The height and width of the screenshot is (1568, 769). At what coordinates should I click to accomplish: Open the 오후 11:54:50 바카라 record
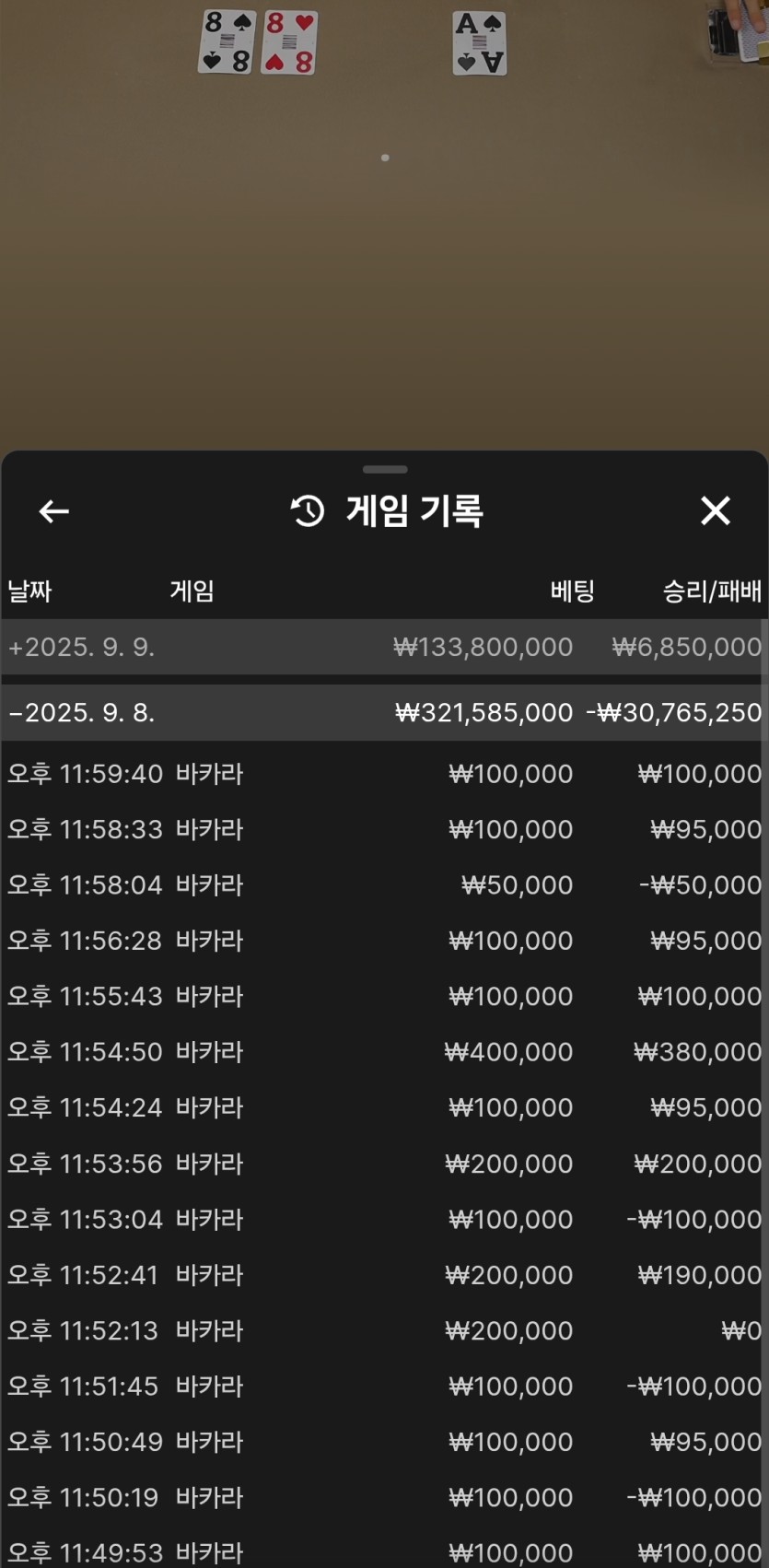coord(384,1052)
